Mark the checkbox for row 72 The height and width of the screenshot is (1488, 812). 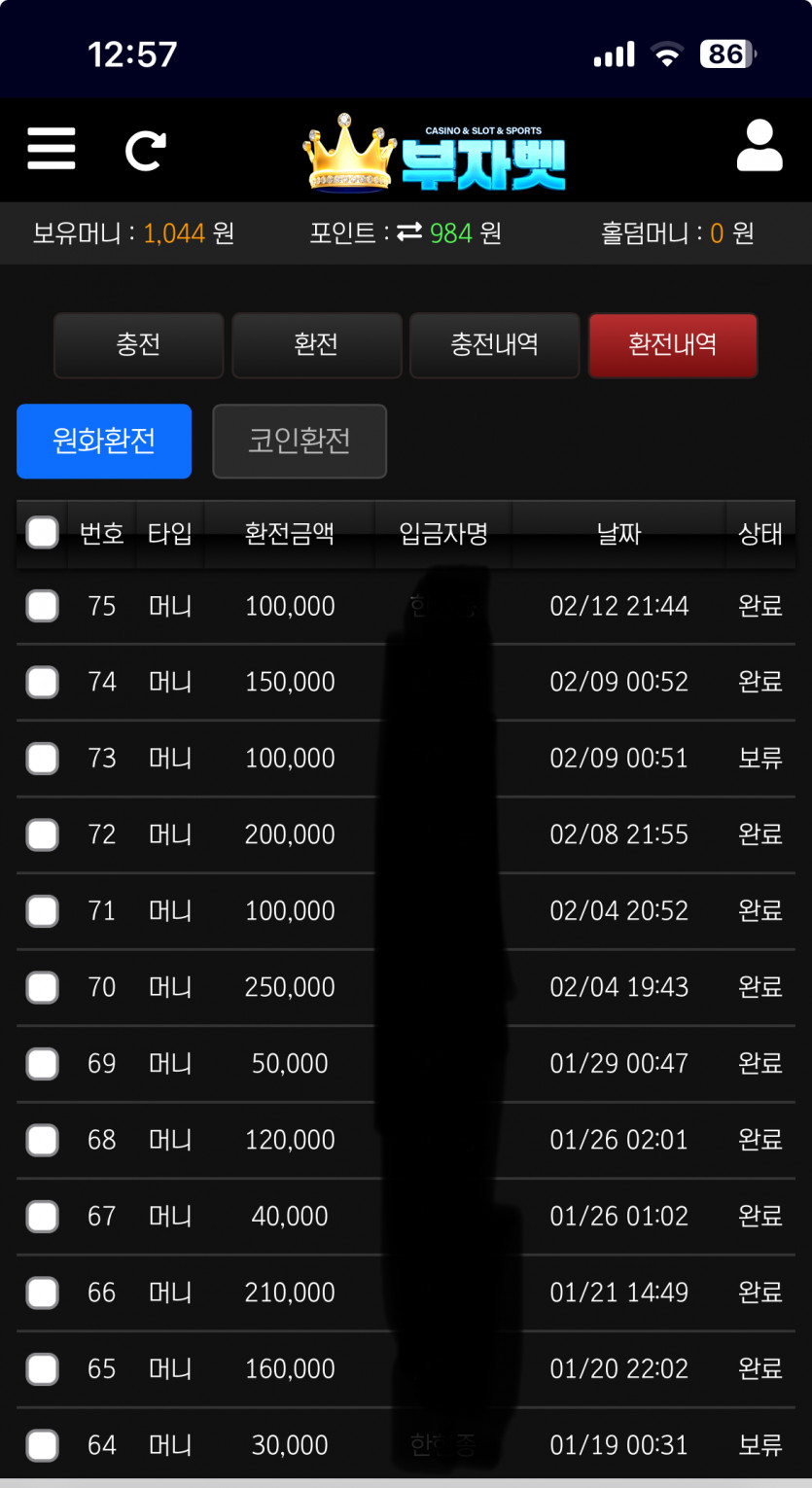point(42,834)
